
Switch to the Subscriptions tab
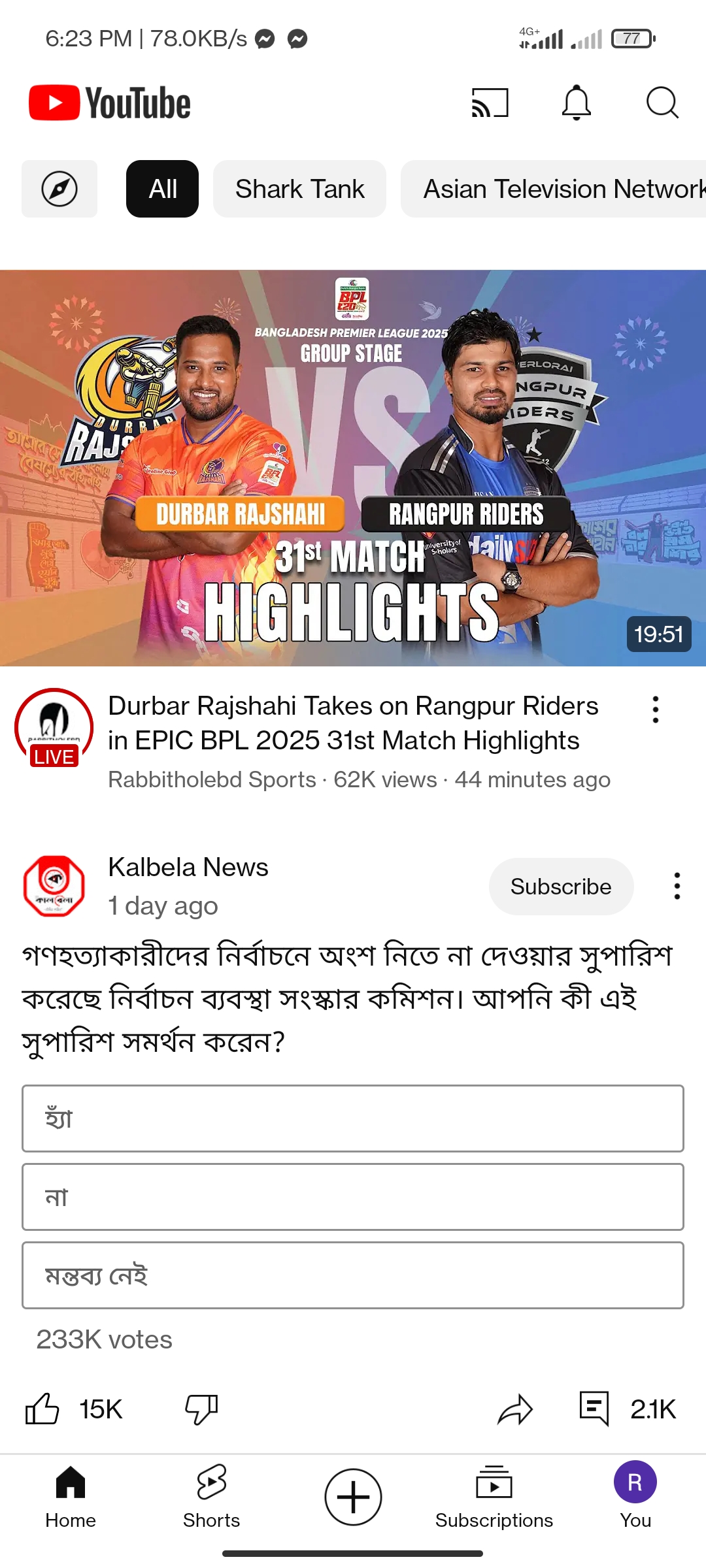494,1496
